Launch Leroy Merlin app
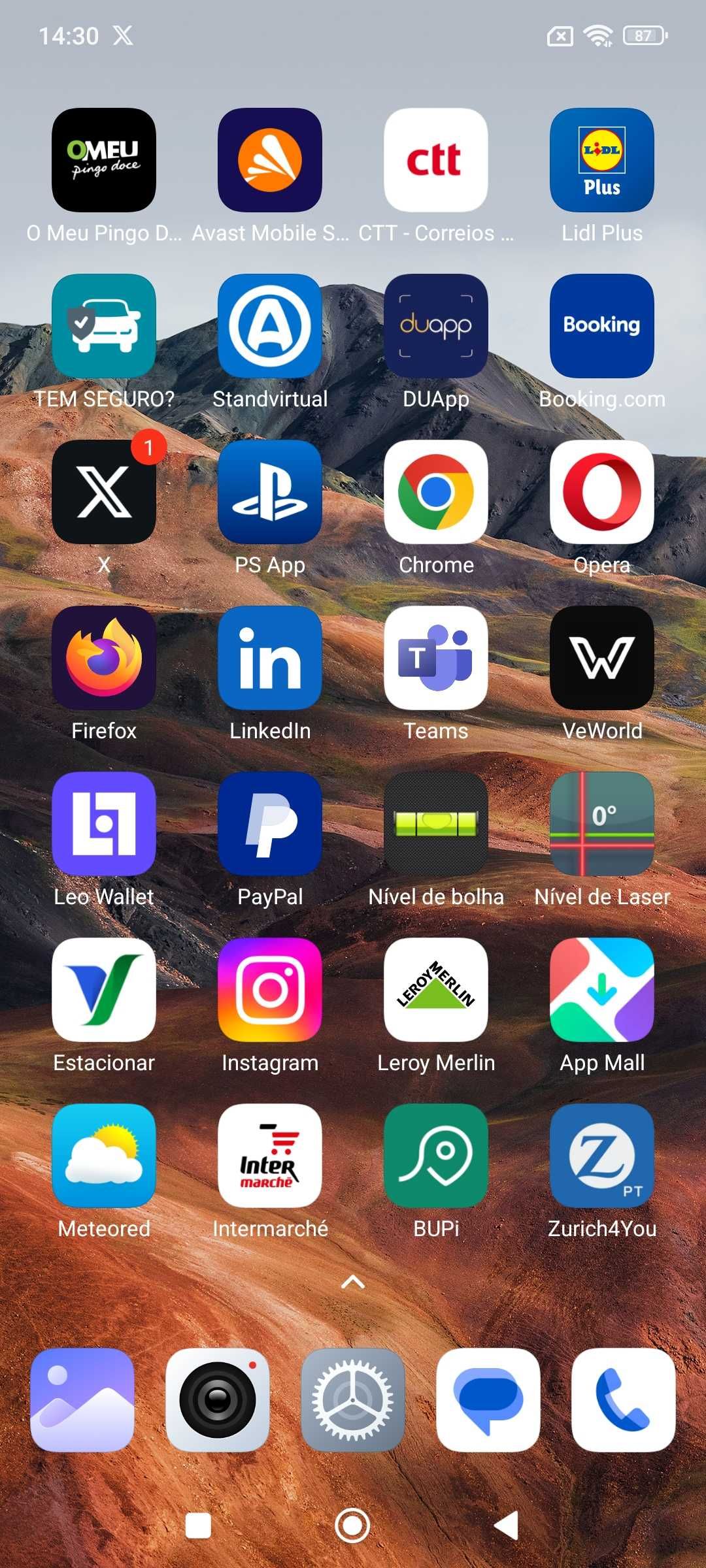Image resolution: width=706 pixels, height=1568 pixels. (x=435, y=990)
